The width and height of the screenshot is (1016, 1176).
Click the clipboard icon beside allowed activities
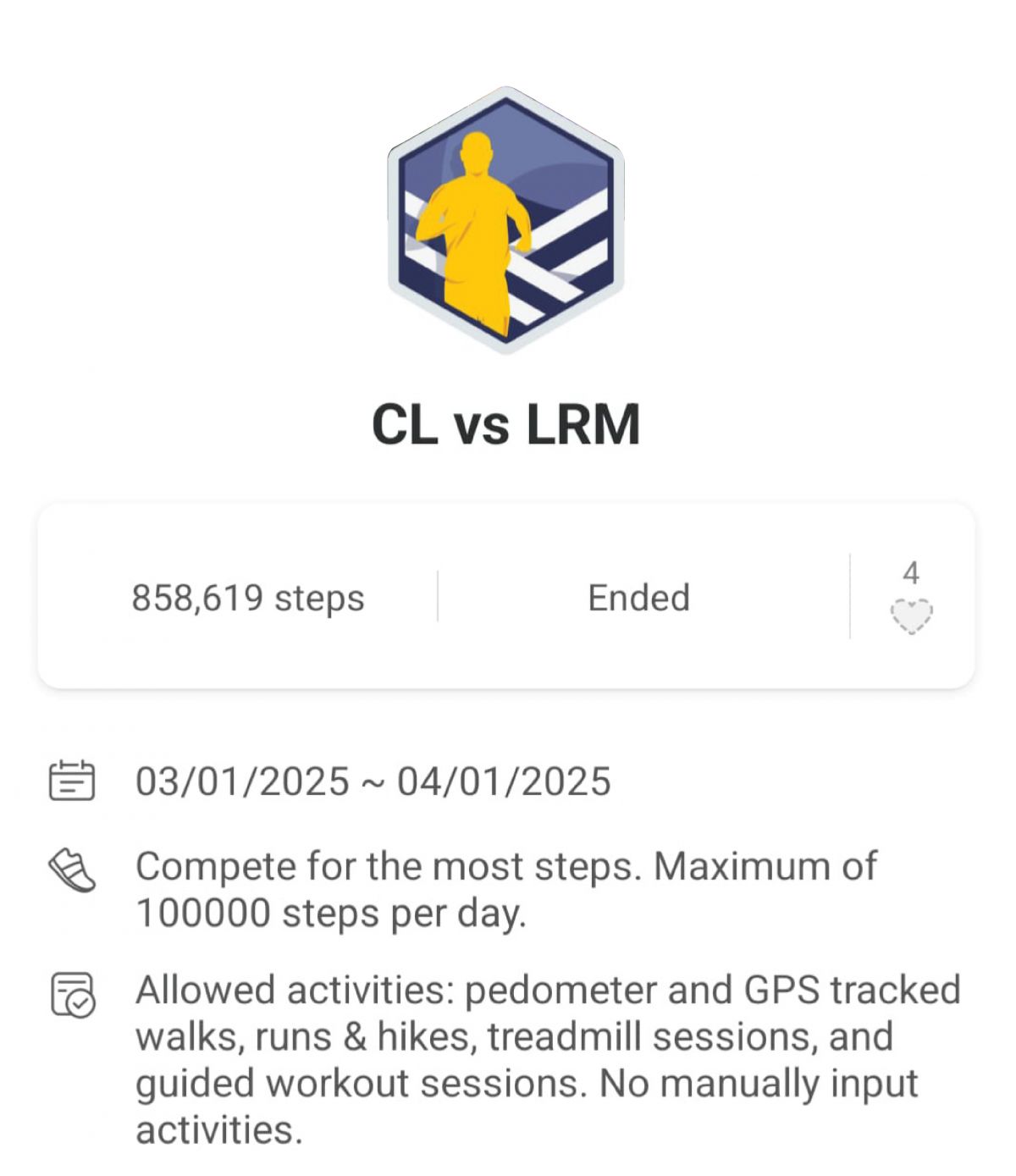click(71, 997)
